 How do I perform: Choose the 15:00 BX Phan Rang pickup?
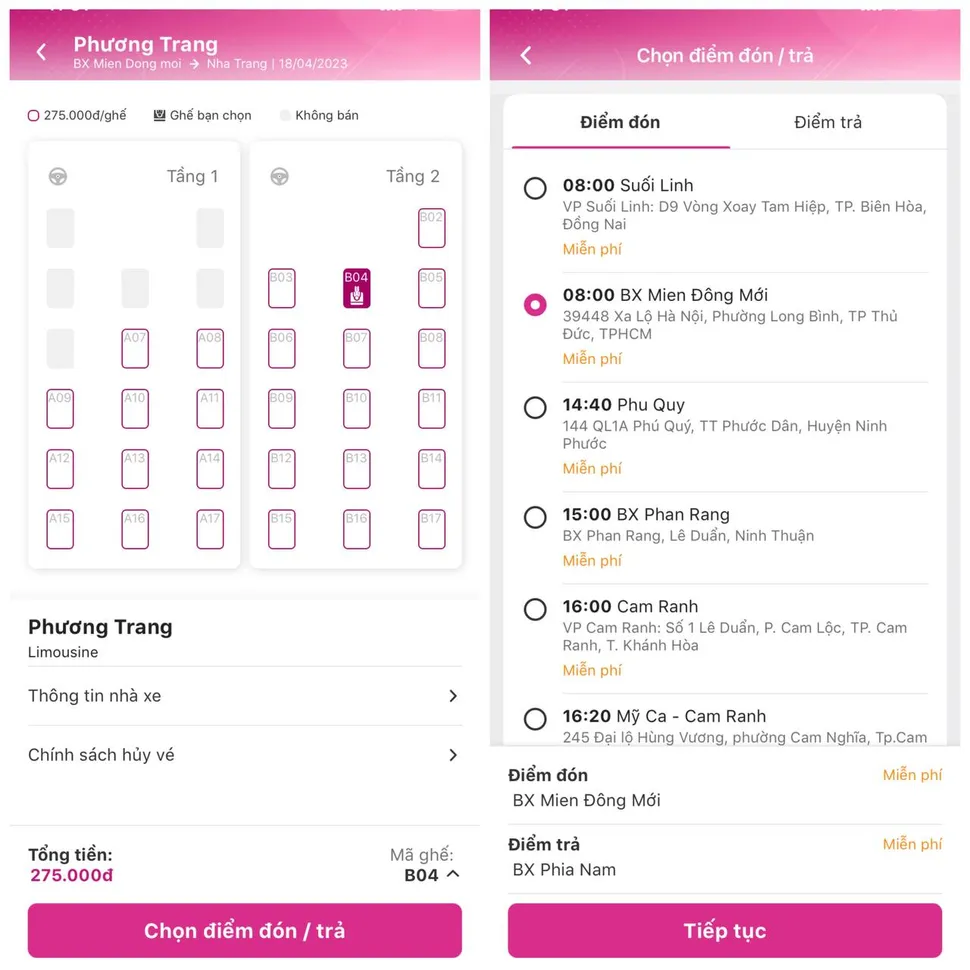(x=535, y=517)
